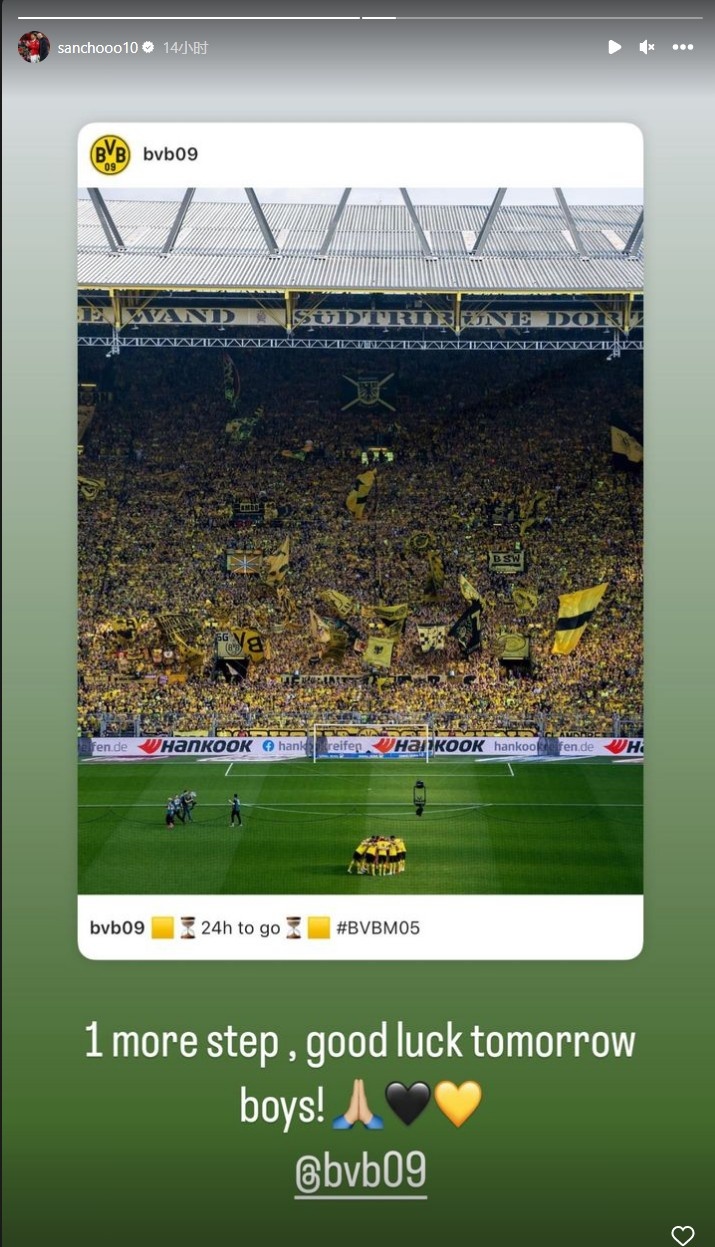
Task: Open sanchooo10's profile from the avatar
Action: (x=34, y=47)
